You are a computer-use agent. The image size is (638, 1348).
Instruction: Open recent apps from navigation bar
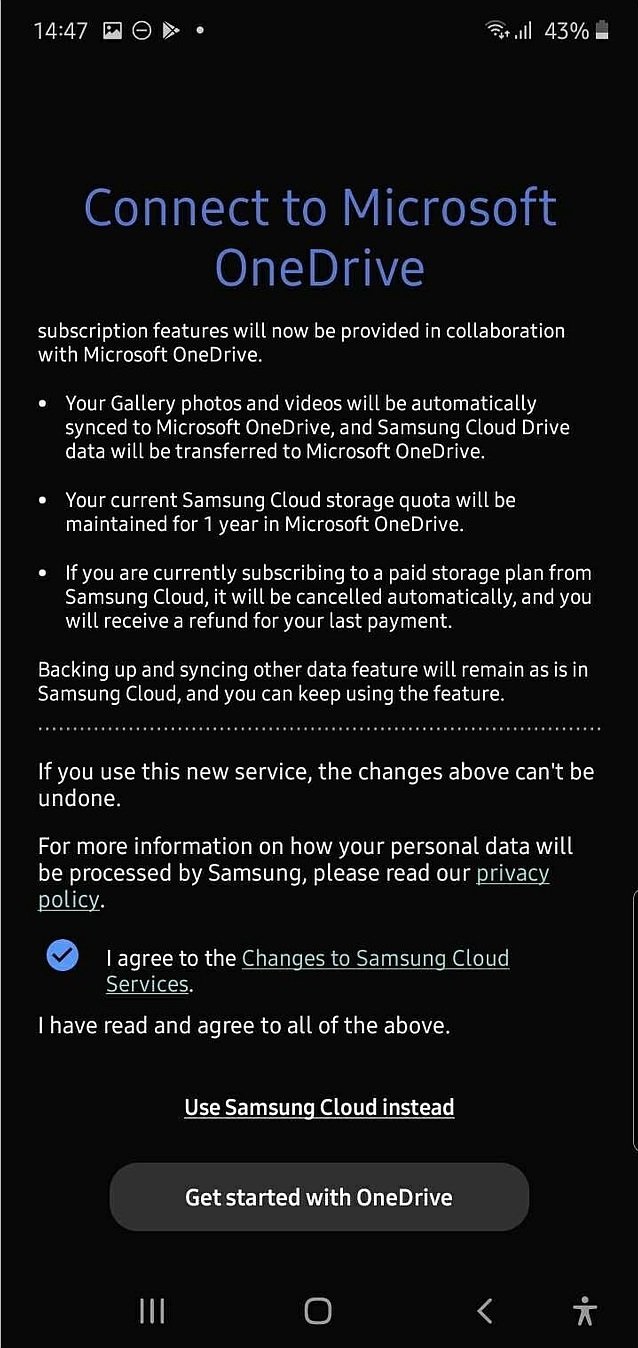click(x=152, y=1310)
